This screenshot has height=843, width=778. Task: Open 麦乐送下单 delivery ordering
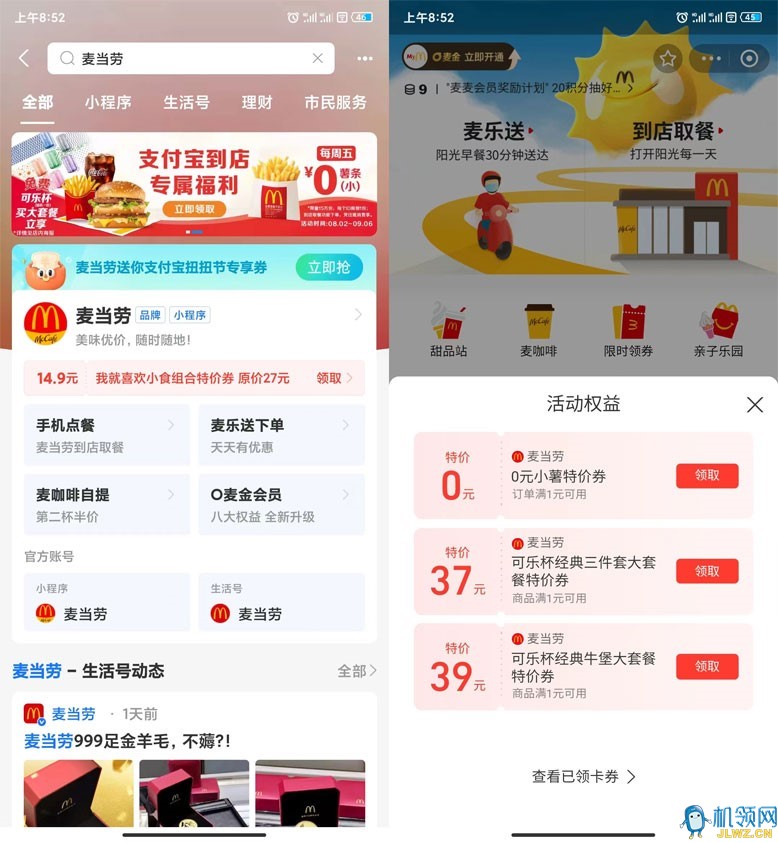point(280,435)
